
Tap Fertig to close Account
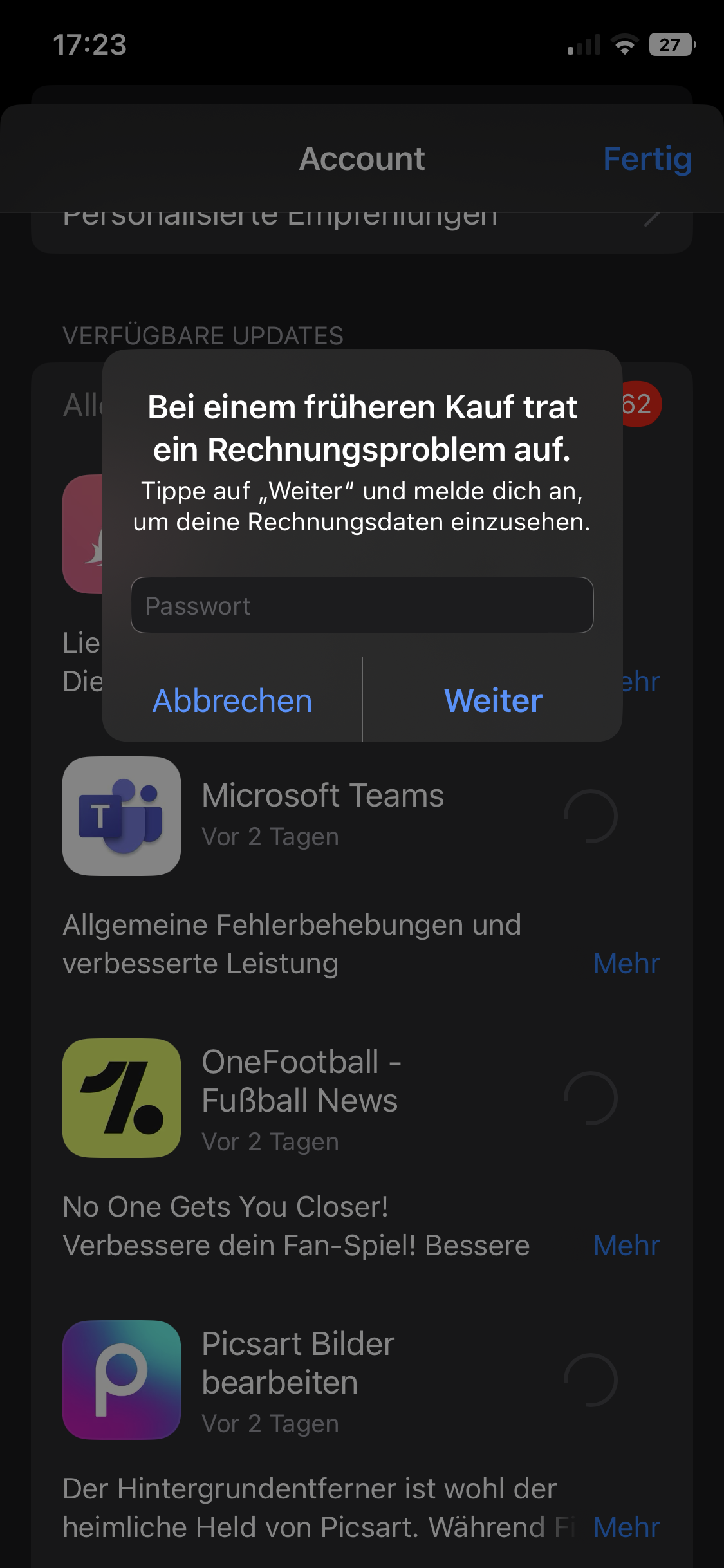[x=647, y=159]
